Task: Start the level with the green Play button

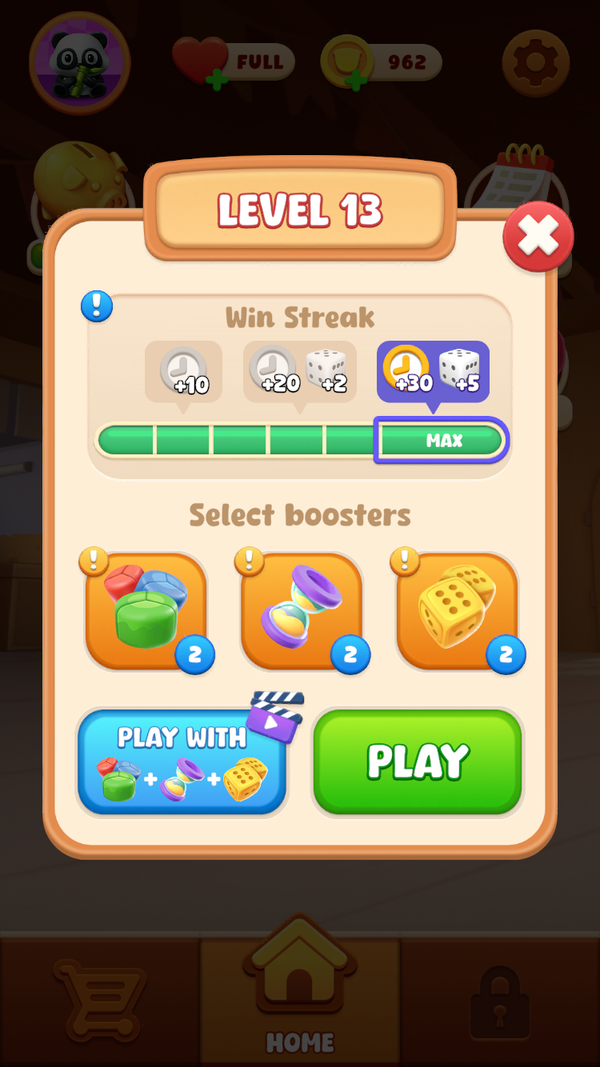Action: pyautogui.click(x=417, y=761)
